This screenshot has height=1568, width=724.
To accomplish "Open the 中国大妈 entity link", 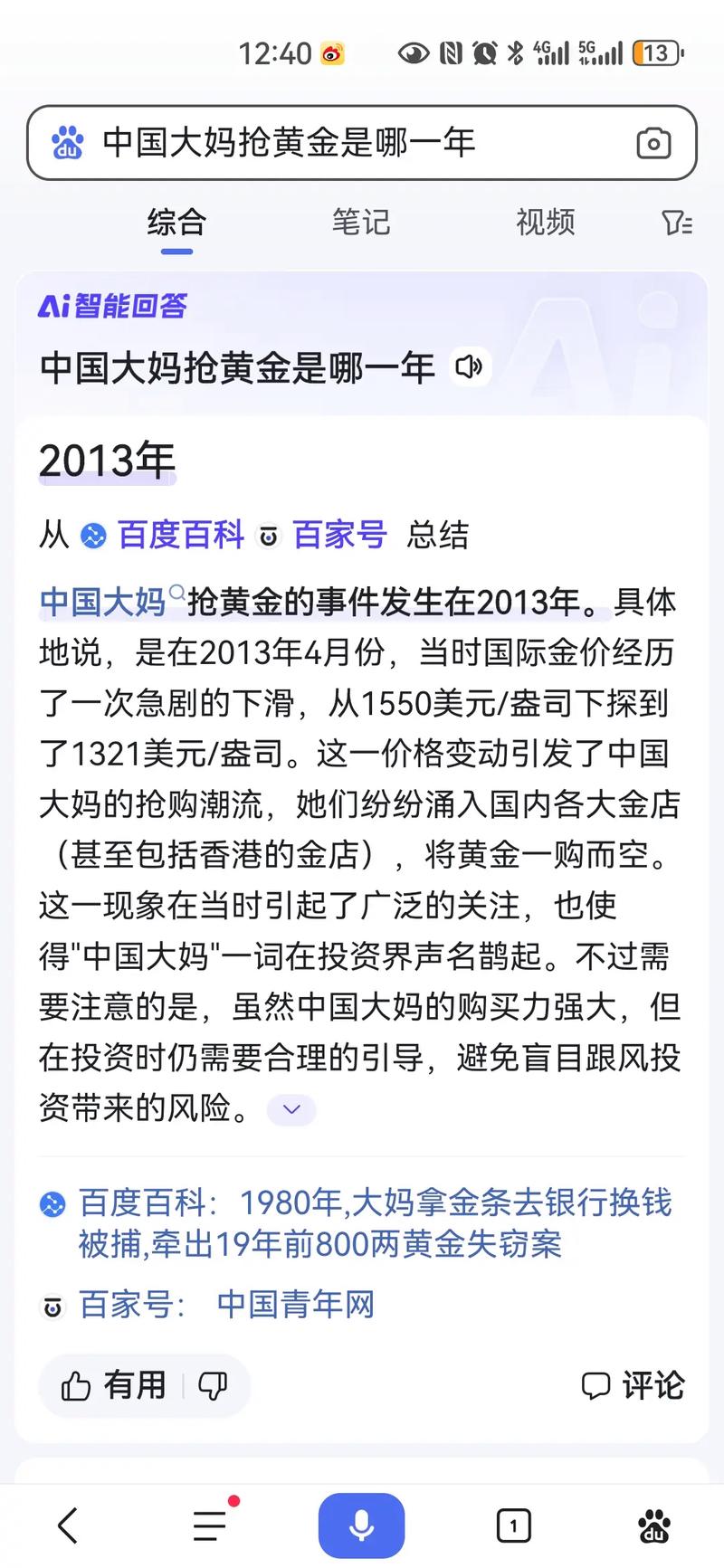I will click(100, 602).
